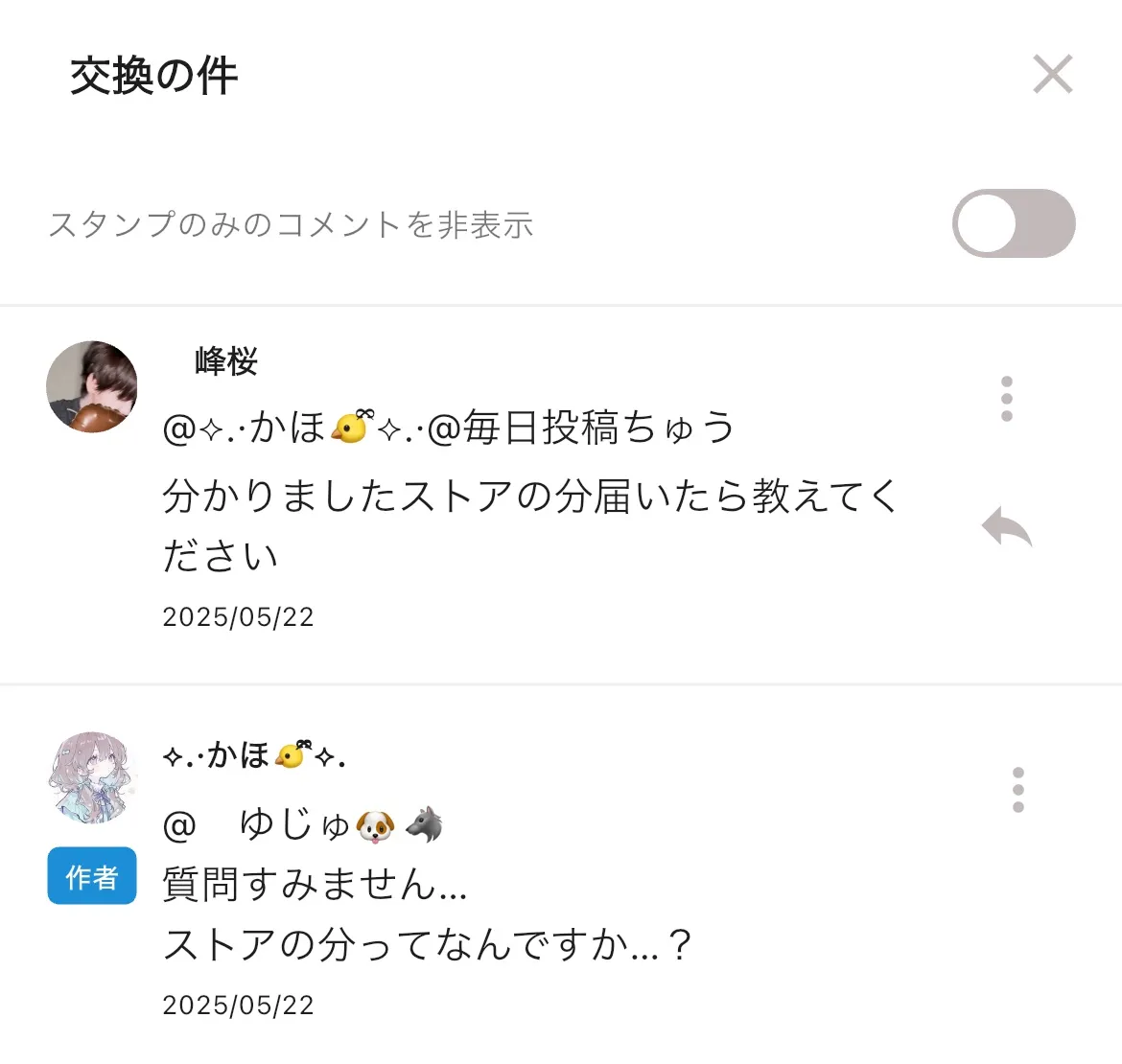Toggle スタンプのみのコメントを非表示 switch

click(1013, 223)
